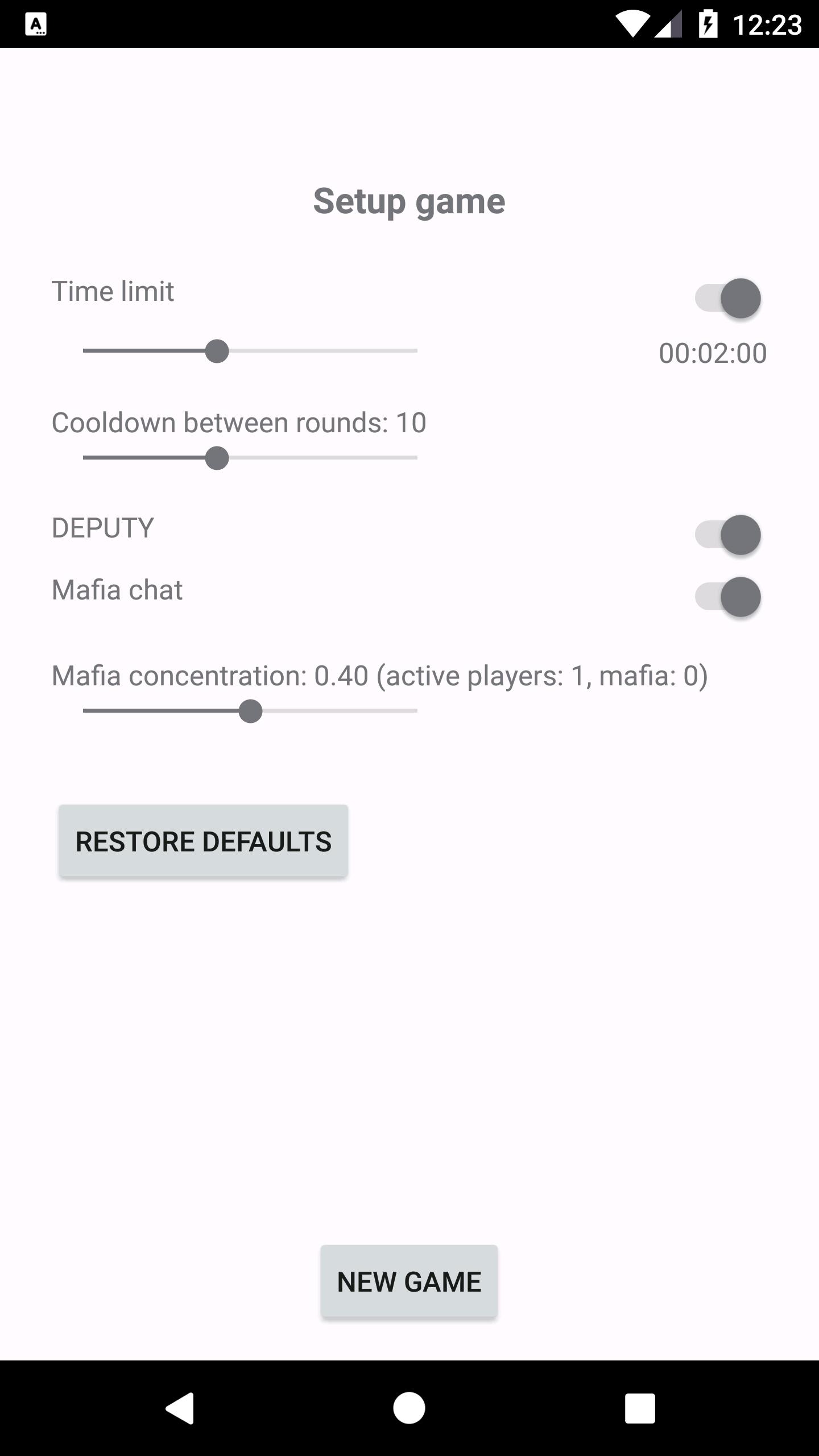Move the cooldown between rounds slider
The image size is (819, 1456).
pyautogui.click(x=218, y=458)
